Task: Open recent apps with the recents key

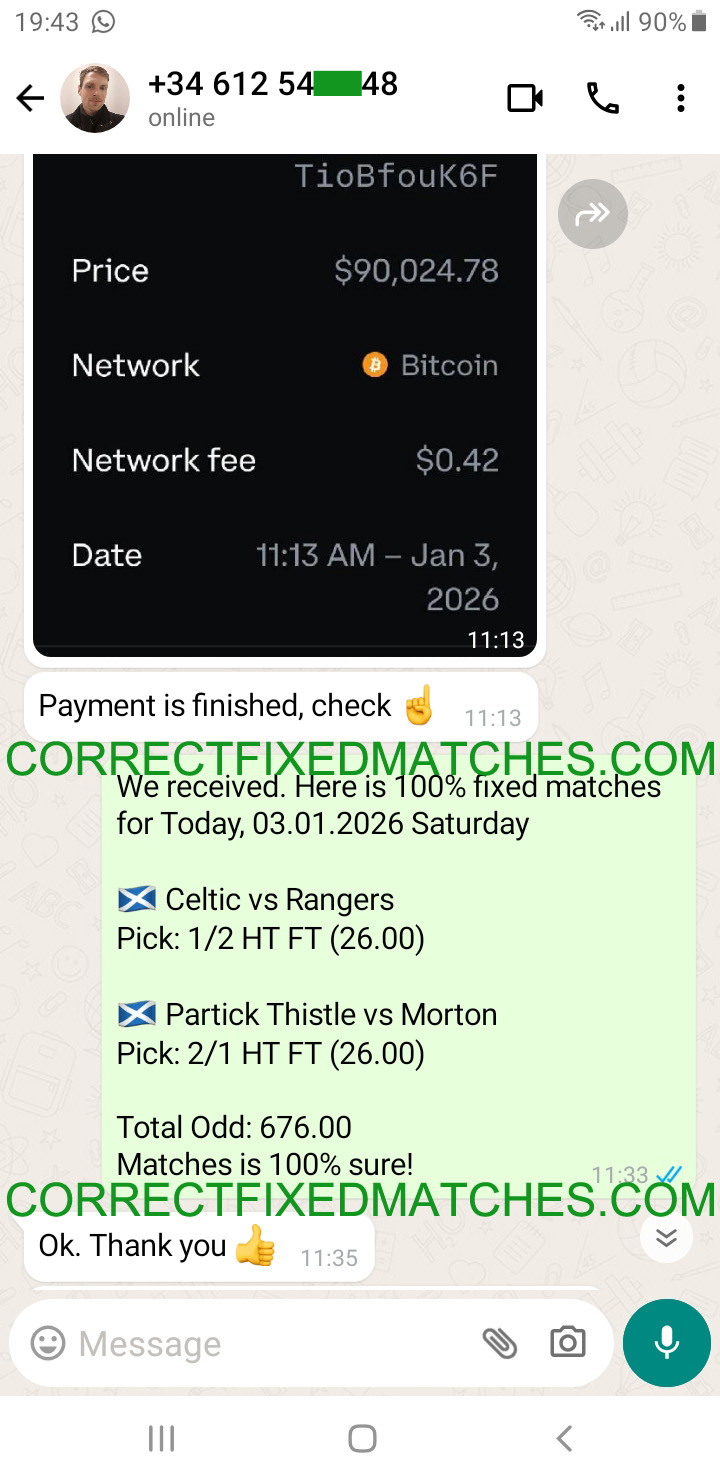Action: tap(160, 1438)
